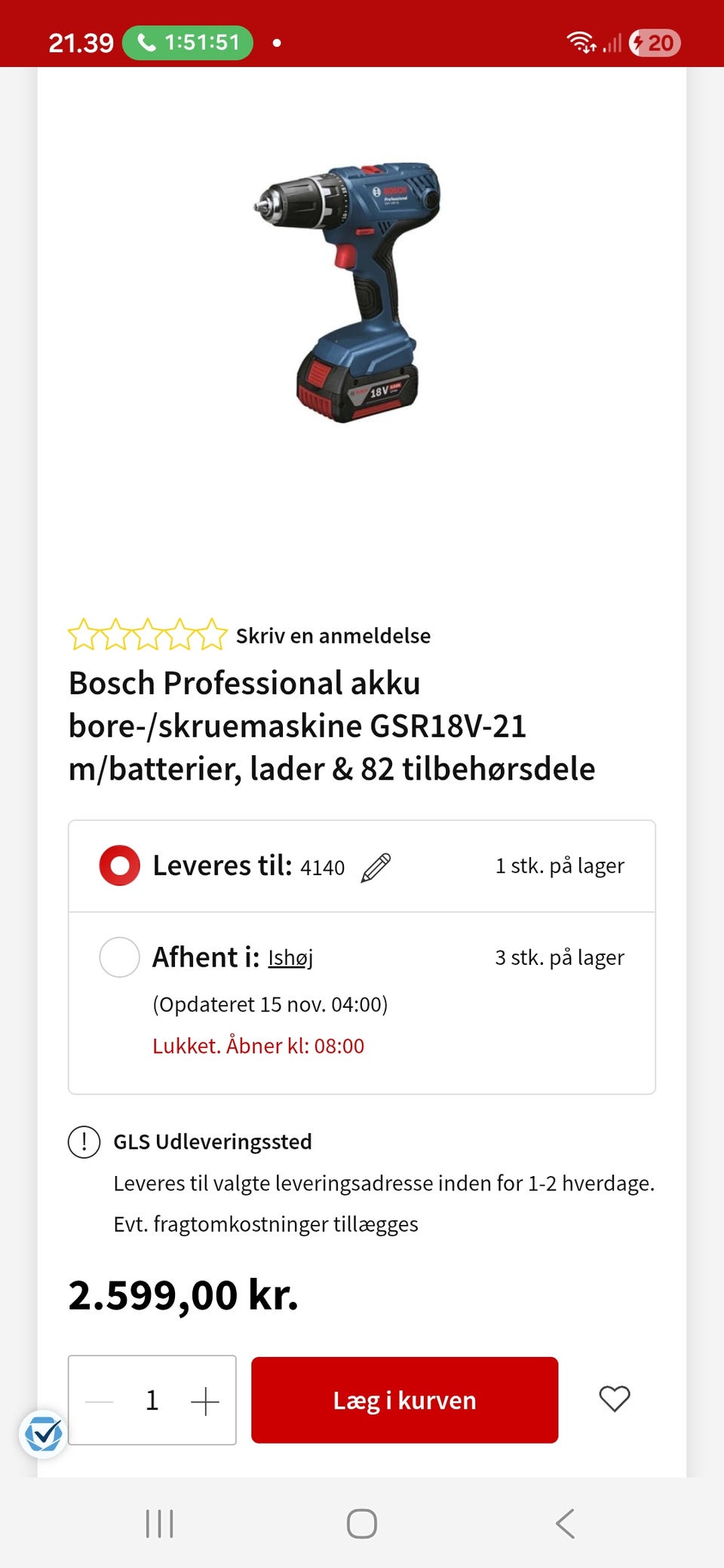The image size is (724, 1568).
Task: Tap the heart icon to add to favorites
Action: (x=614, y=1398)
